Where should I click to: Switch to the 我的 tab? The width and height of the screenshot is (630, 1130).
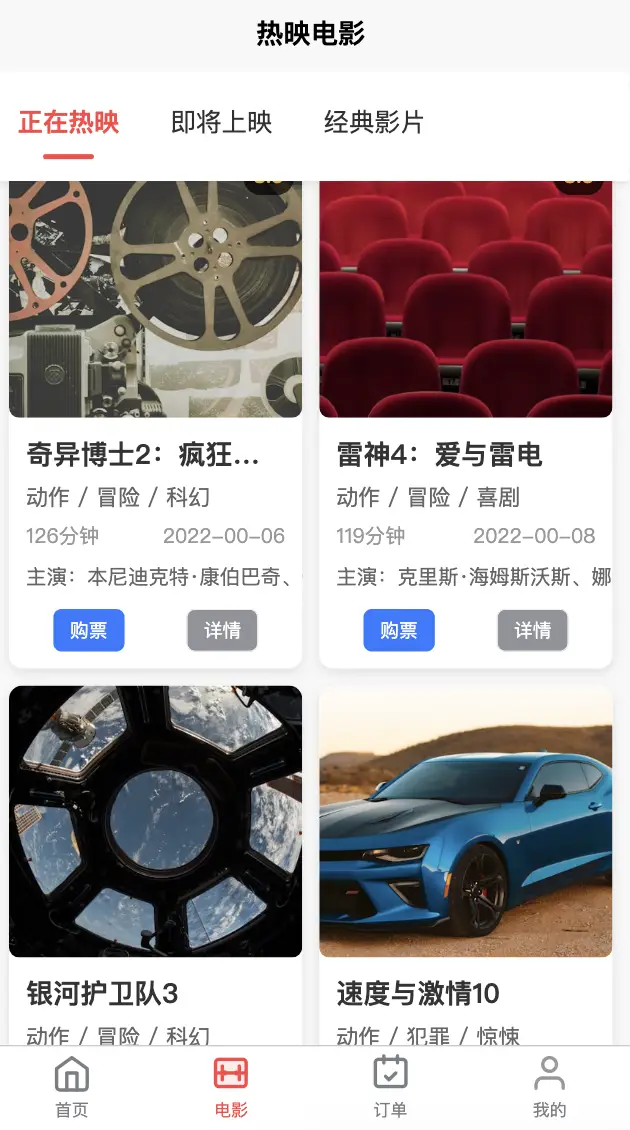[x=549, y=1087]
